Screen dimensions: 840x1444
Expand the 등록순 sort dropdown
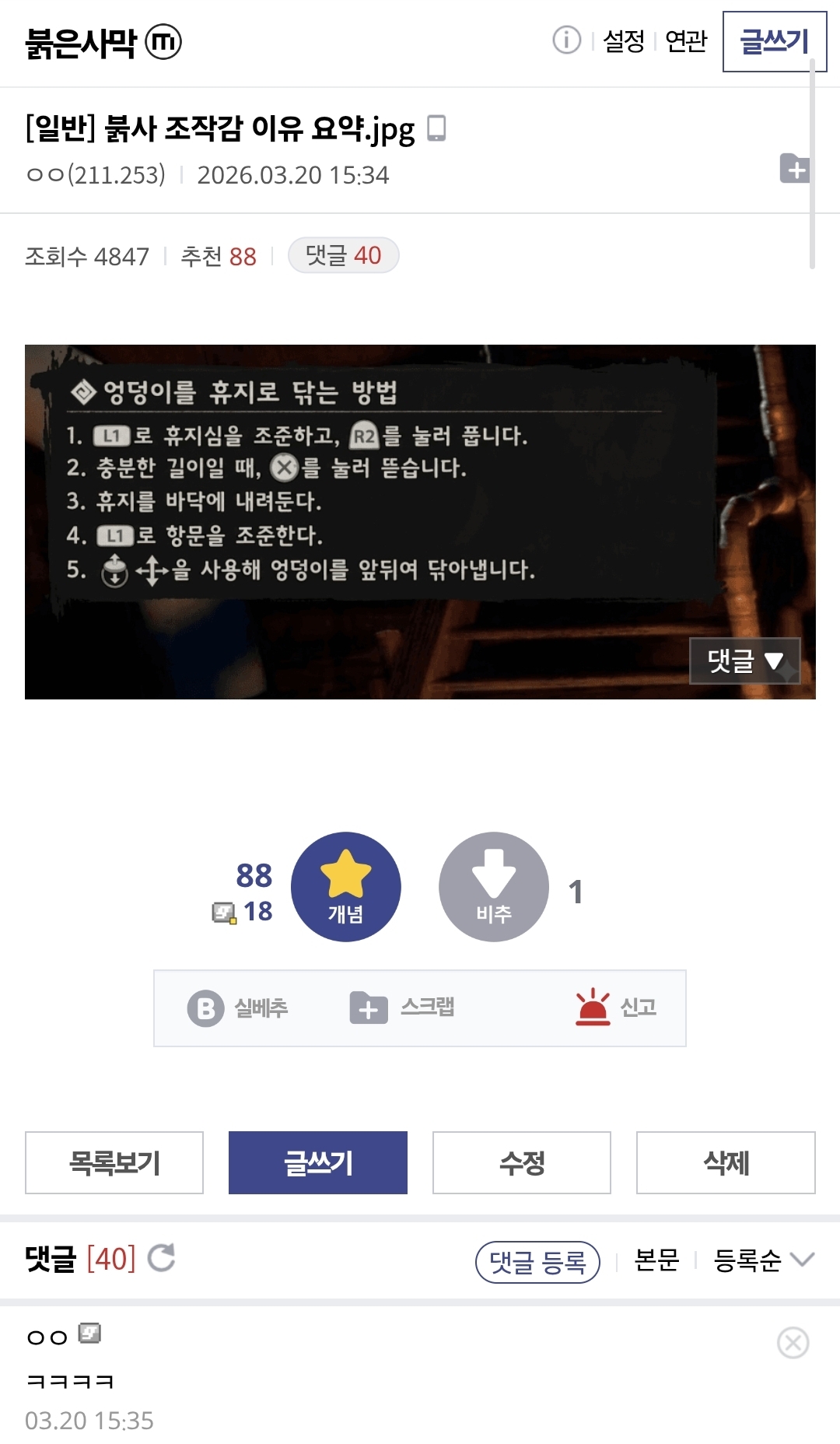[763, 1260]
